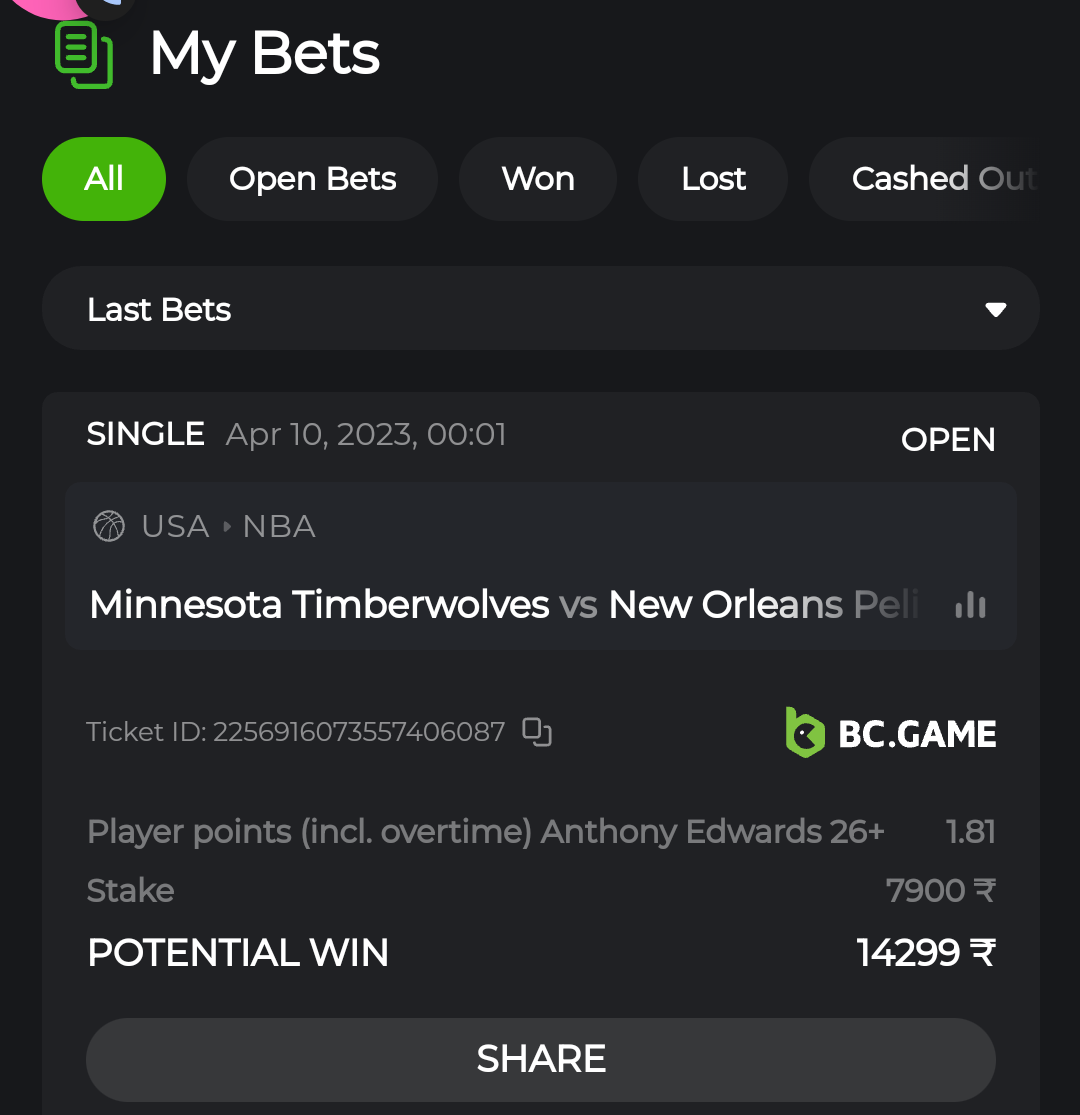Filter bets by Lost

[x=713, y=179]
